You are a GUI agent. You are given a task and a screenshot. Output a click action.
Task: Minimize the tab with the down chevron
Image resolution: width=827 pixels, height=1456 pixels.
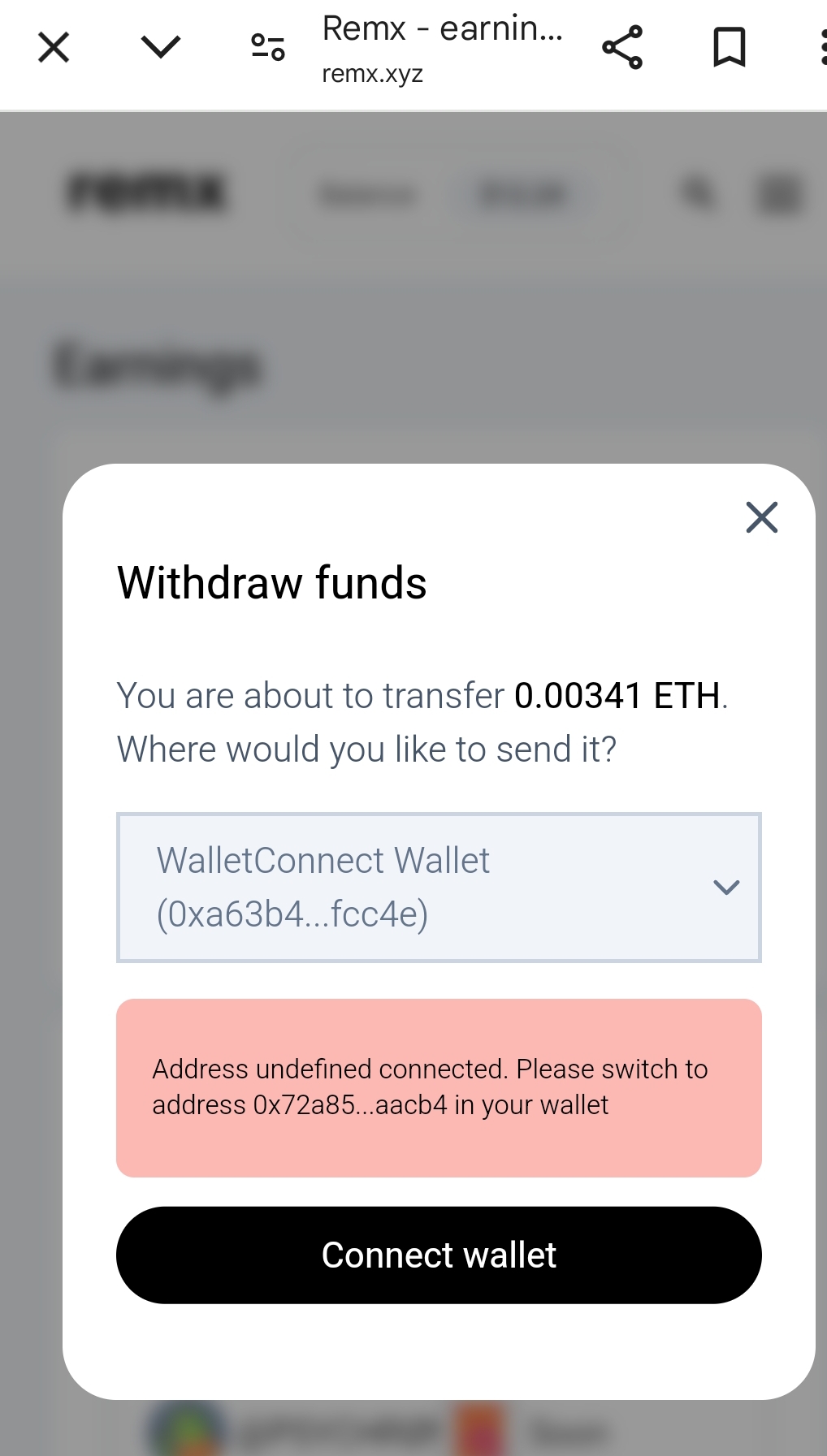pos(160,47)
